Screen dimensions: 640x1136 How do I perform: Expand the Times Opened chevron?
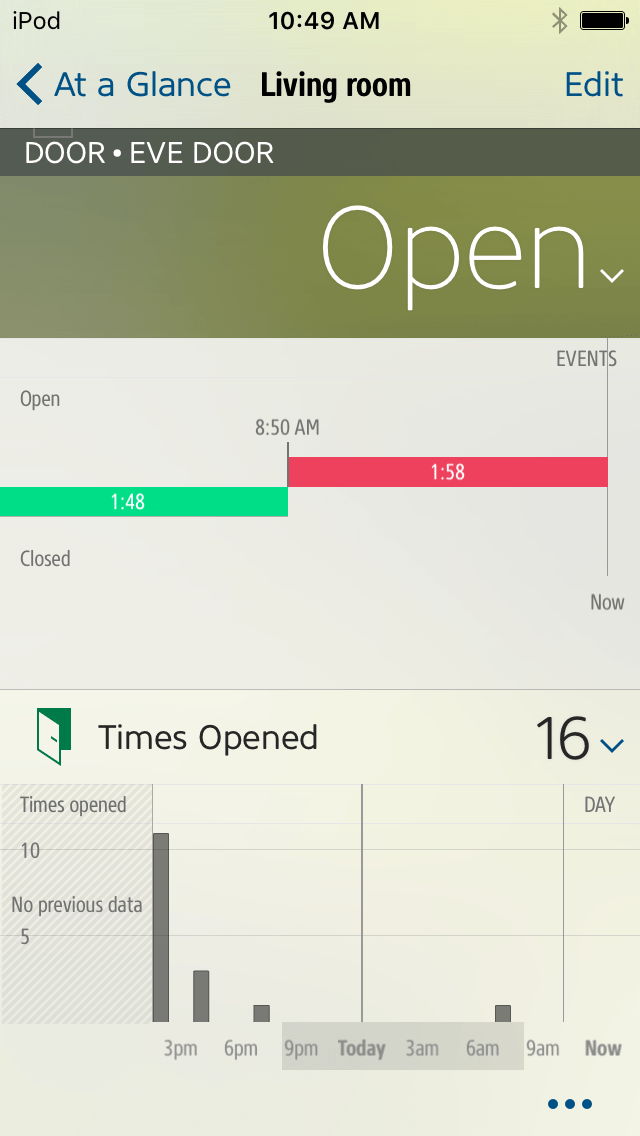pyautogui.click(x=612, y=745)
